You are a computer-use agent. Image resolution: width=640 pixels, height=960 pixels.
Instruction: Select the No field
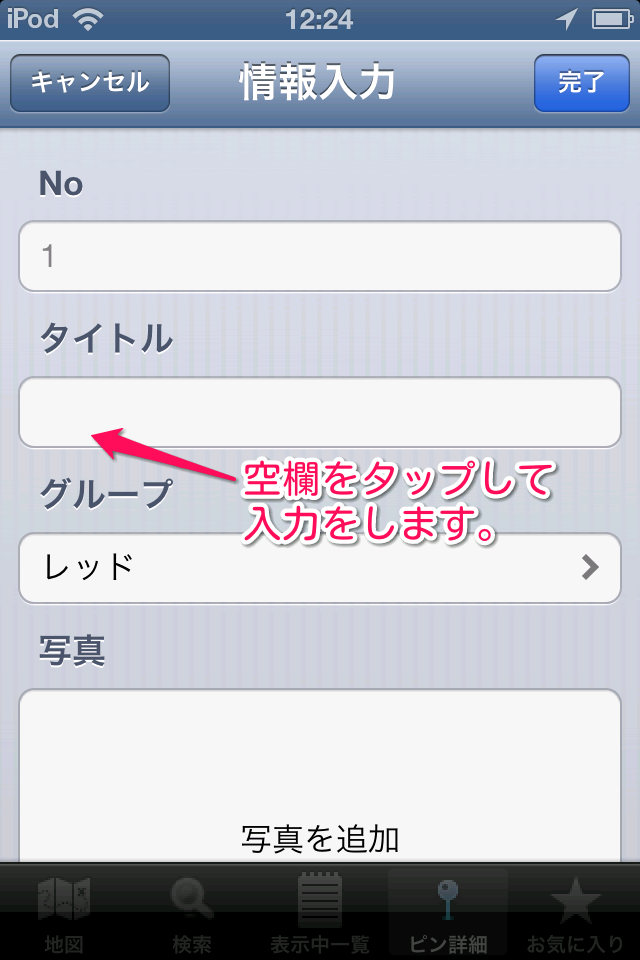point(320,257)
